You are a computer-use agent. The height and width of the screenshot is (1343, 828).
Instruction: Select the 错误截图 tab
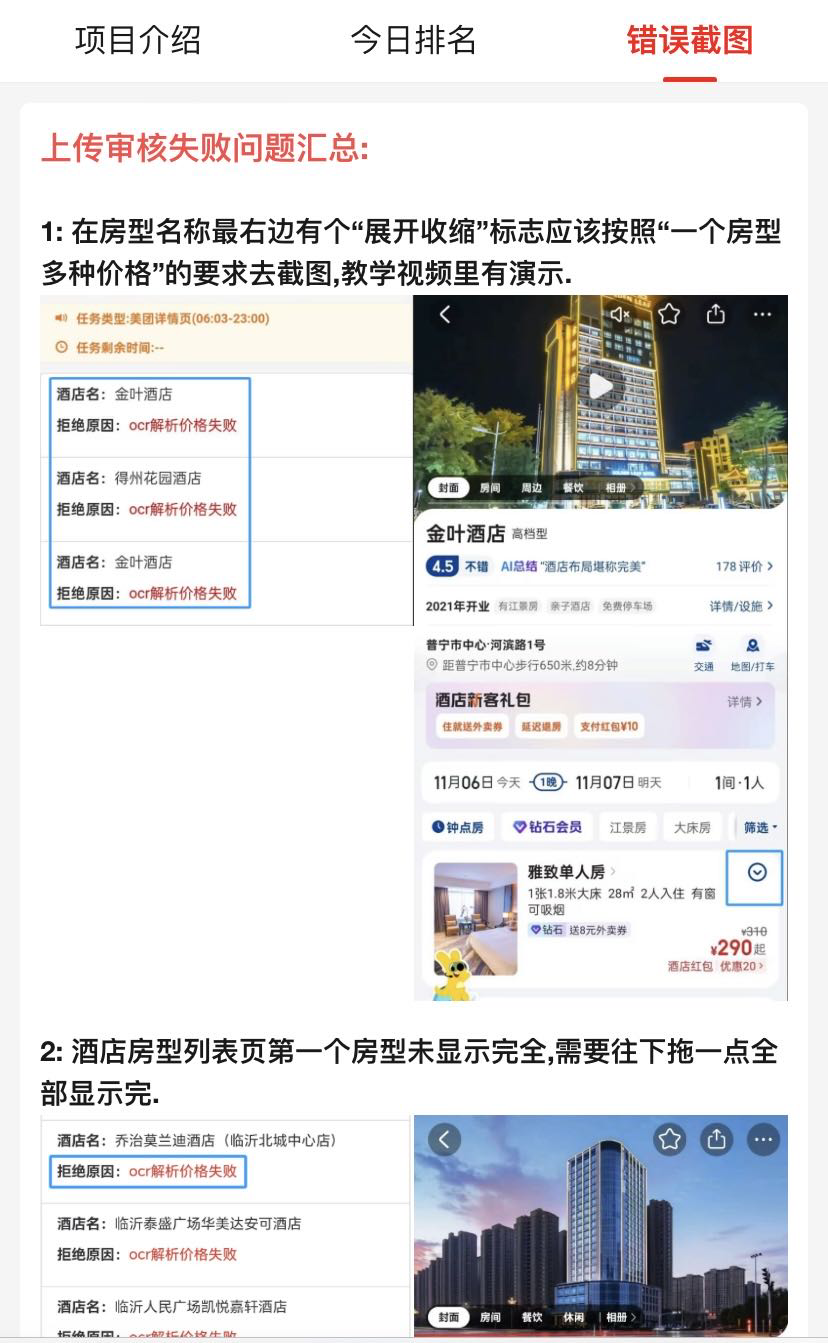(689, 41)
